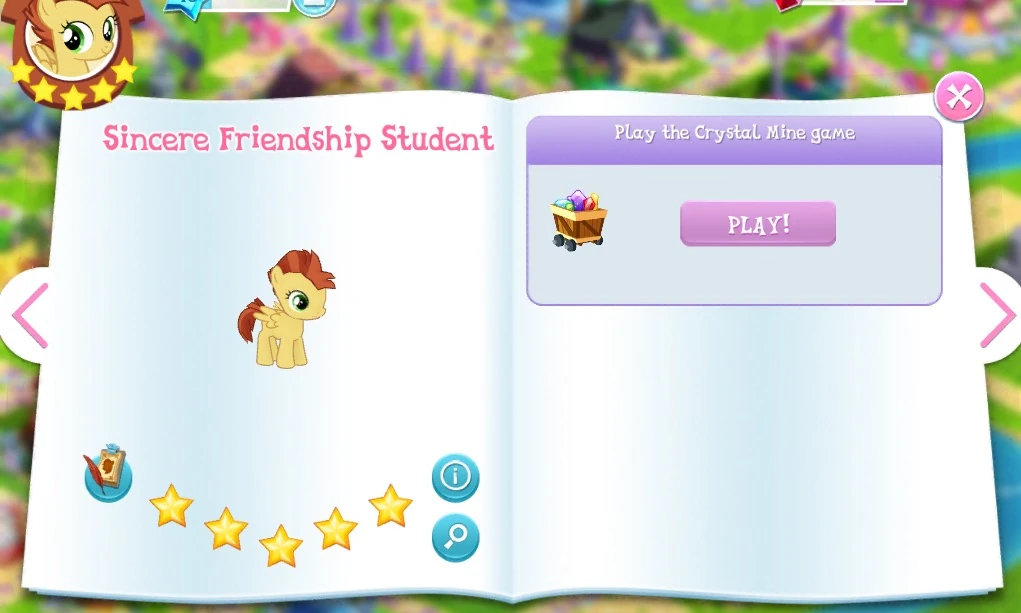The image size is (1021, 613).
Task: Tap PLAY! for Crystal Mine game
Action: click(x=757, y=224)
